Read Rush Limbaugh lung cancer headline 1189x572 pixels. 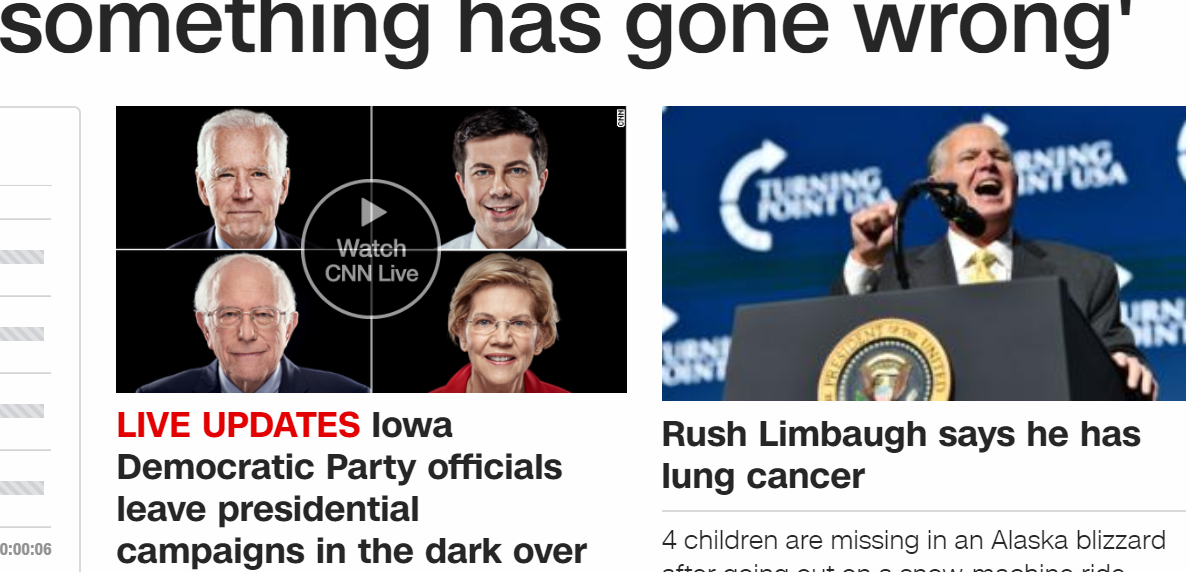[x=900, y=455]
